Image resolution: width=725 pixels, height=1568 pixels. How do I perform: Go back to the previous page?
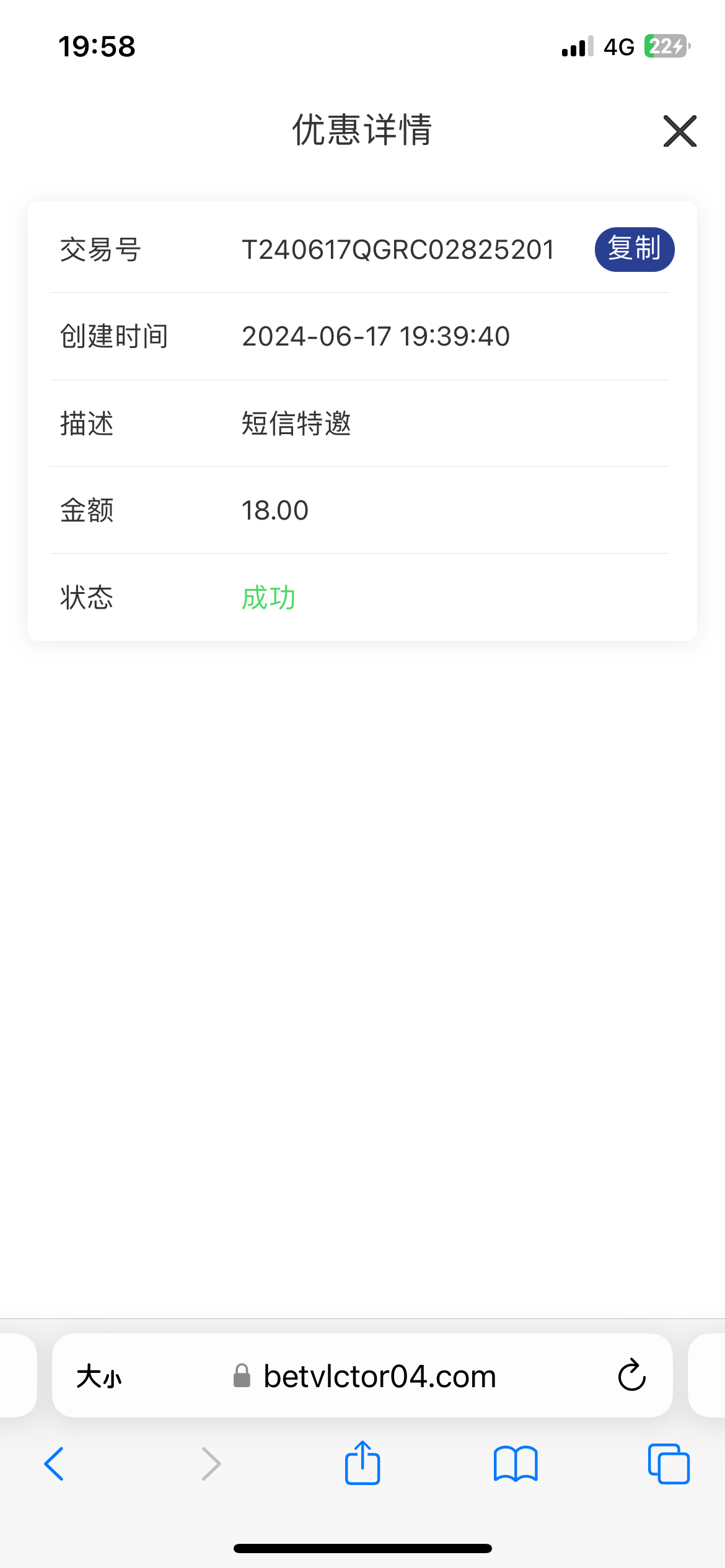click(55, 1464)
